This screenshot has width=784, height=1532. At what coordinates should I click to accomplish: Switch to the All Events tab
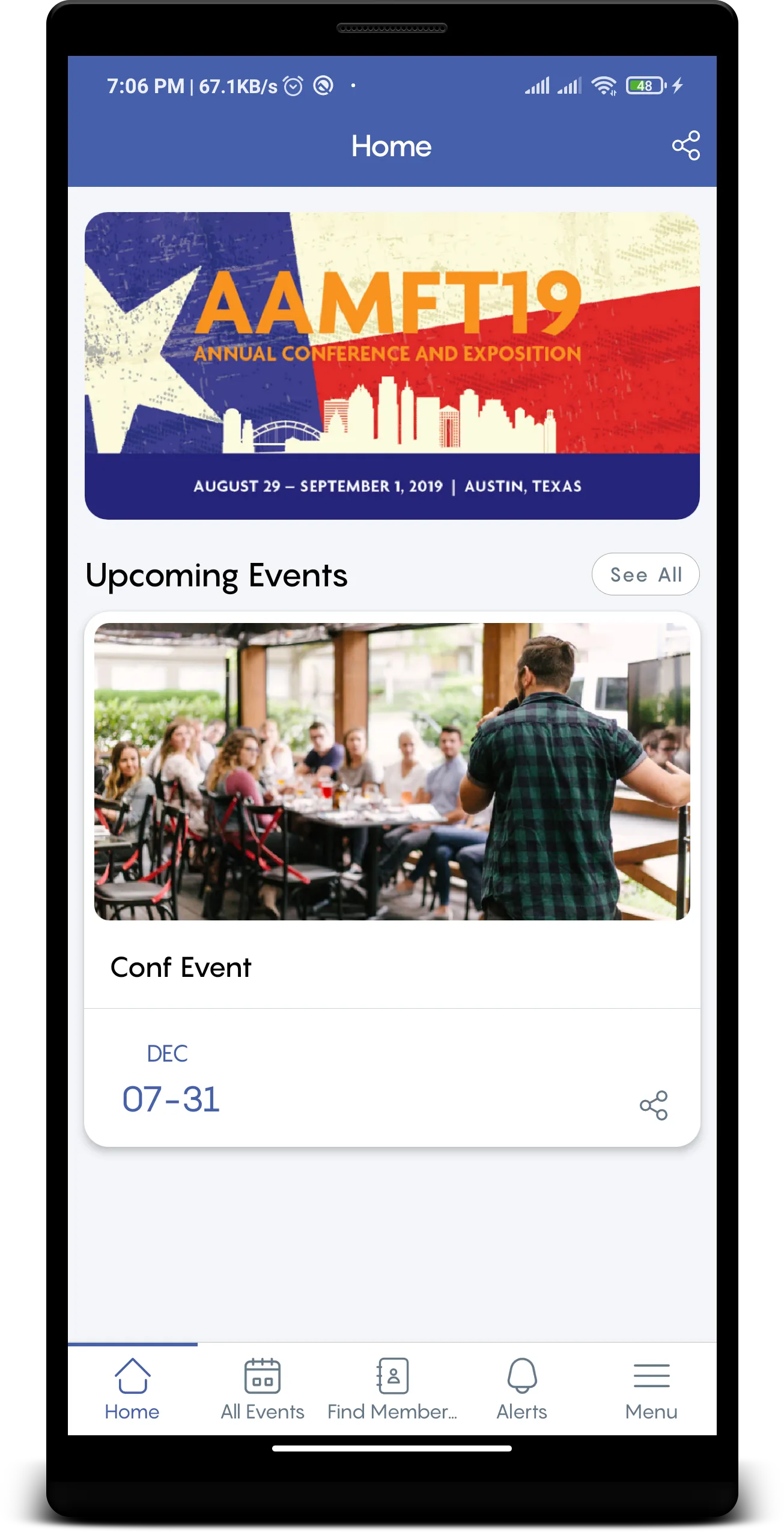[263, 1389]
